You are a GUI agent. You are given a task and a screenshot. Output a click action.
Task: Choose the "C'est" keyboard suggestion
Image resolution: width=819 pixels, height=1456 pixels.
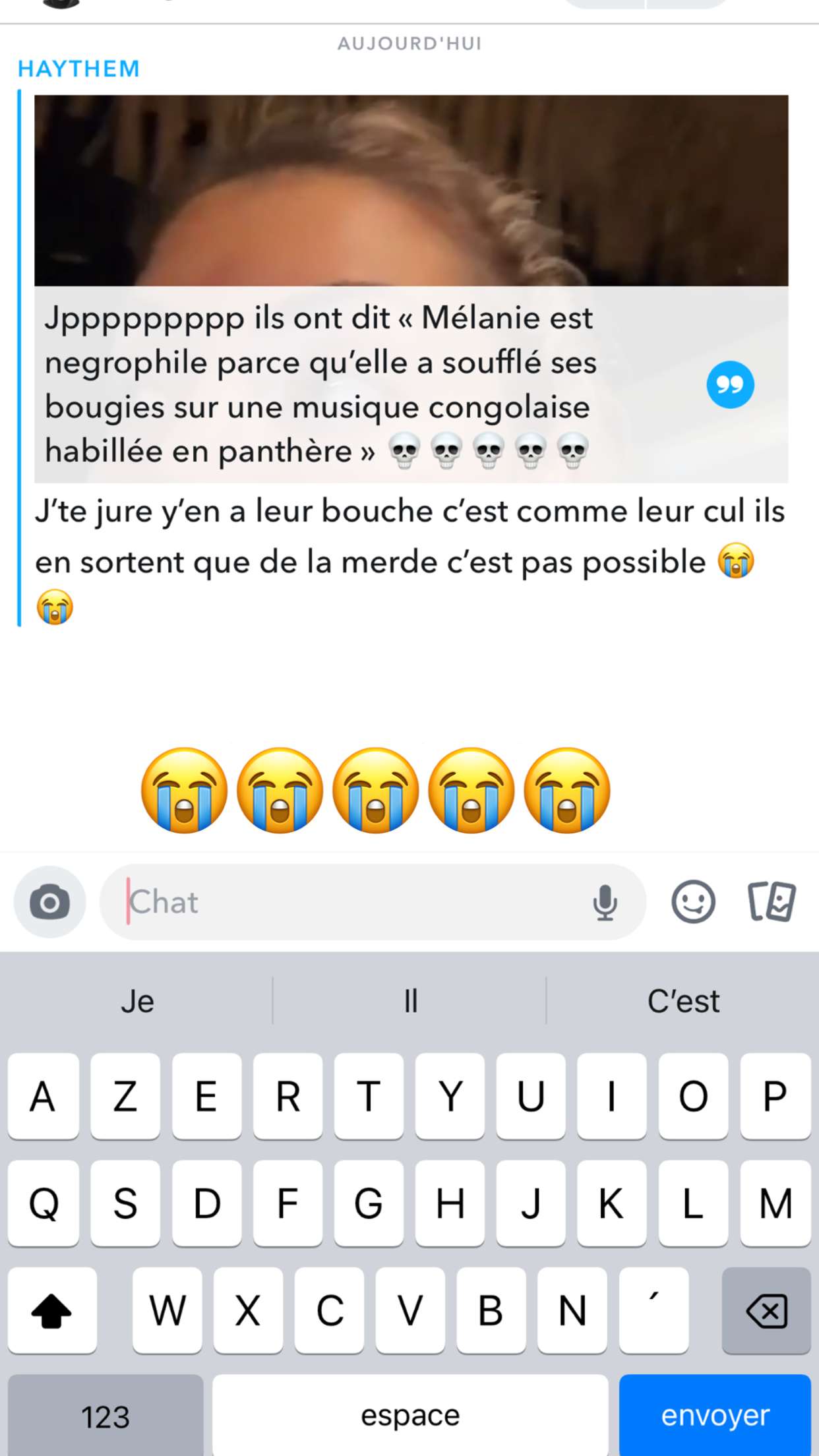pos(683,1001)
